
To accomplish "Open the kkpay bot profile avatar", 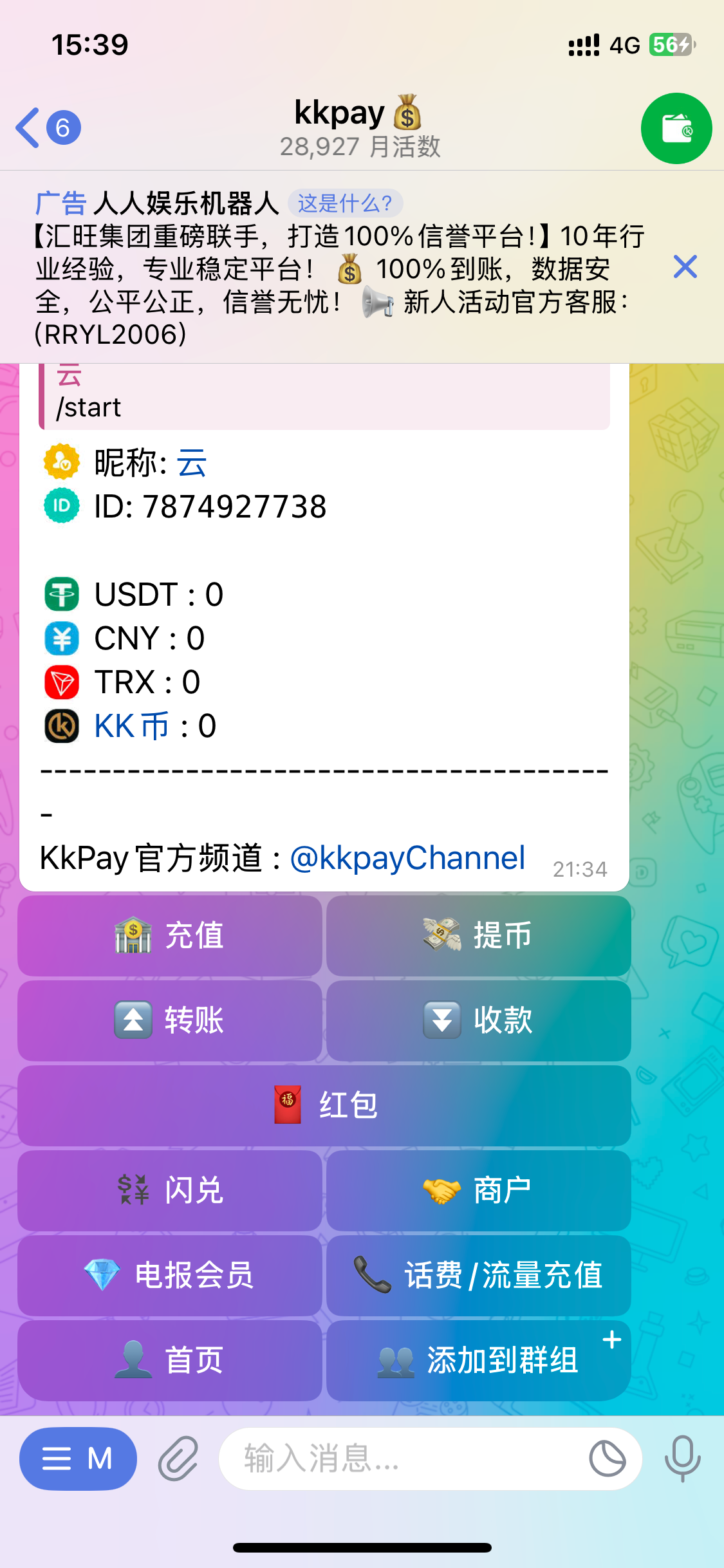I will 676,128.
